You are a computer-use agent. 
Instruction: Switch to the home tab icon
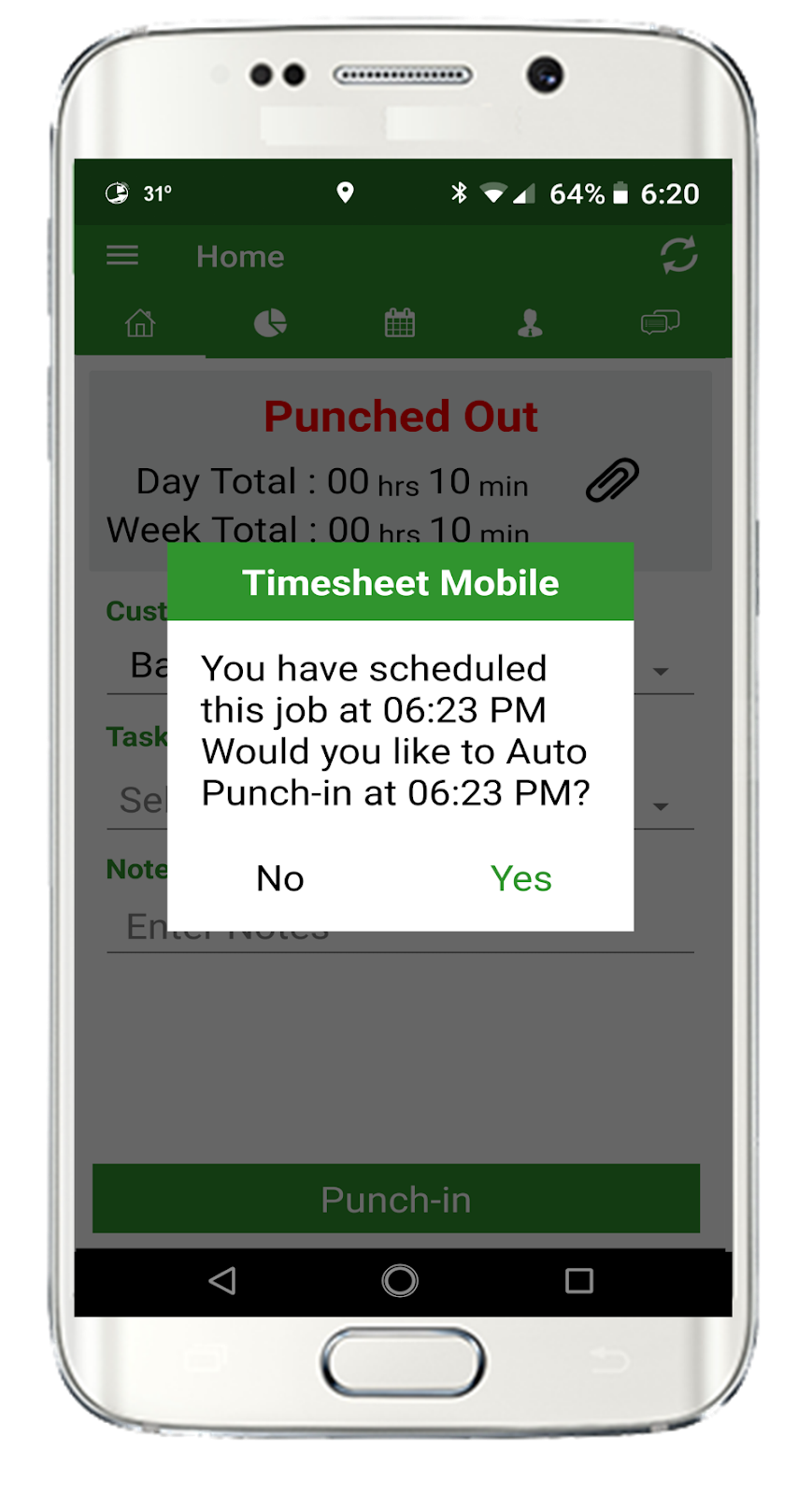click(x=140, y=323)
